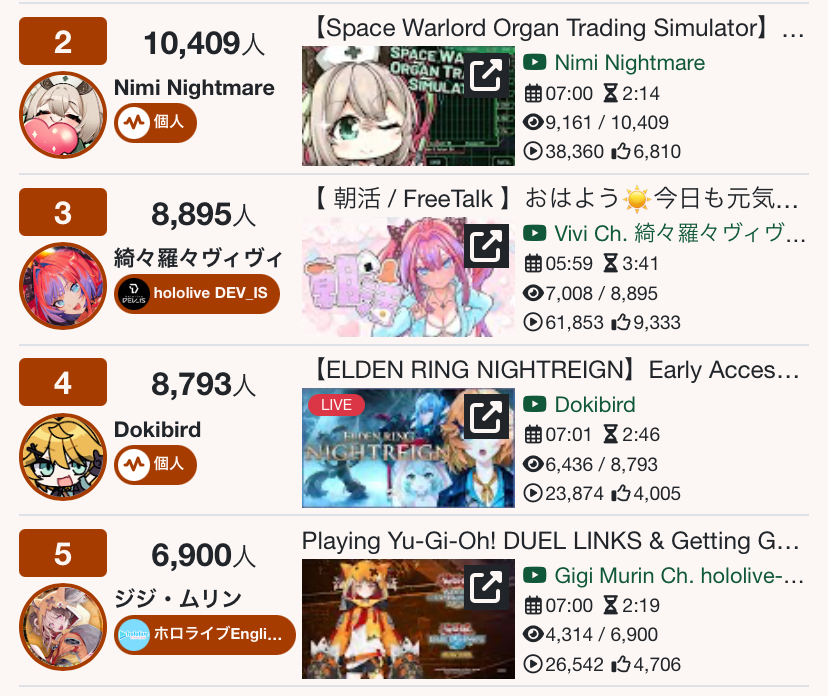Tap the ホロライブEnglish group tag
This screenshot has width=828, height=696.
[205, 636]
